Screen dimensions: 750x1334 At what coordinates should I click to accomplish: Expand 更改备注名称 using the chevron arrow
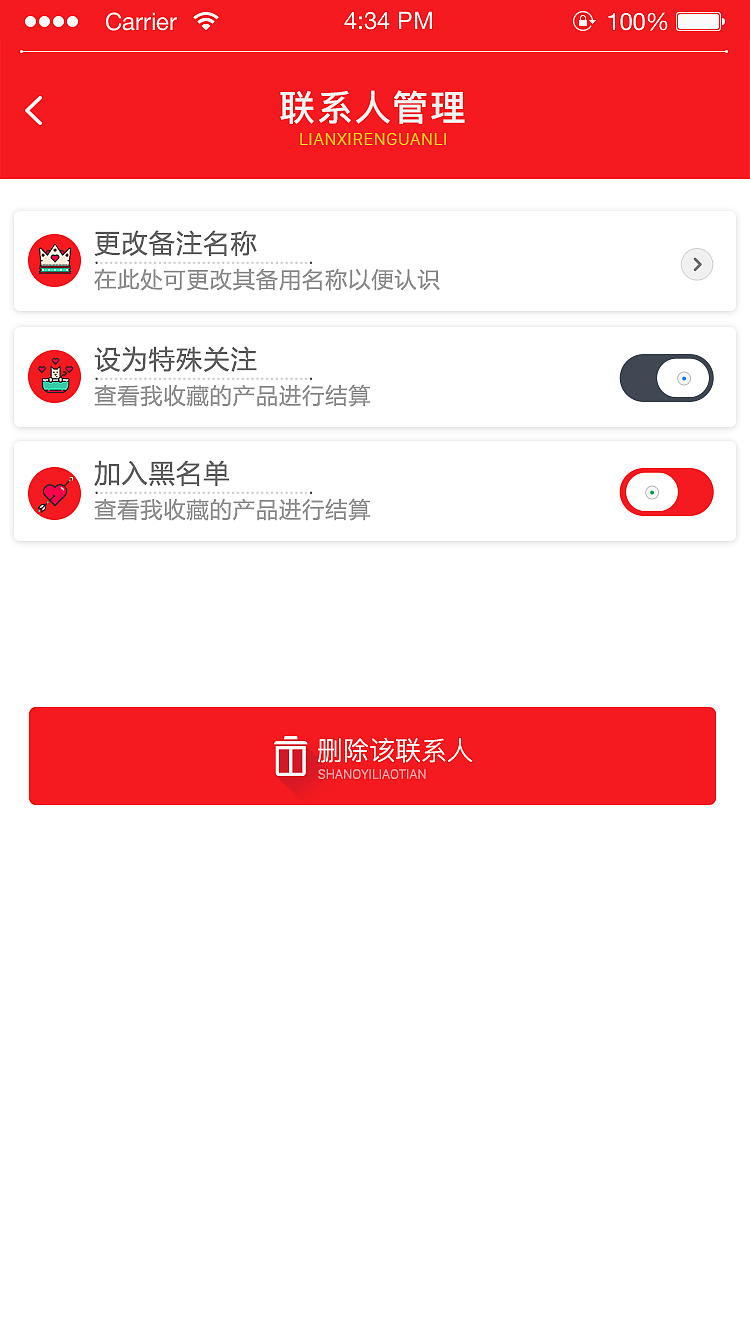pyautogui.click(x=697, y=264)
